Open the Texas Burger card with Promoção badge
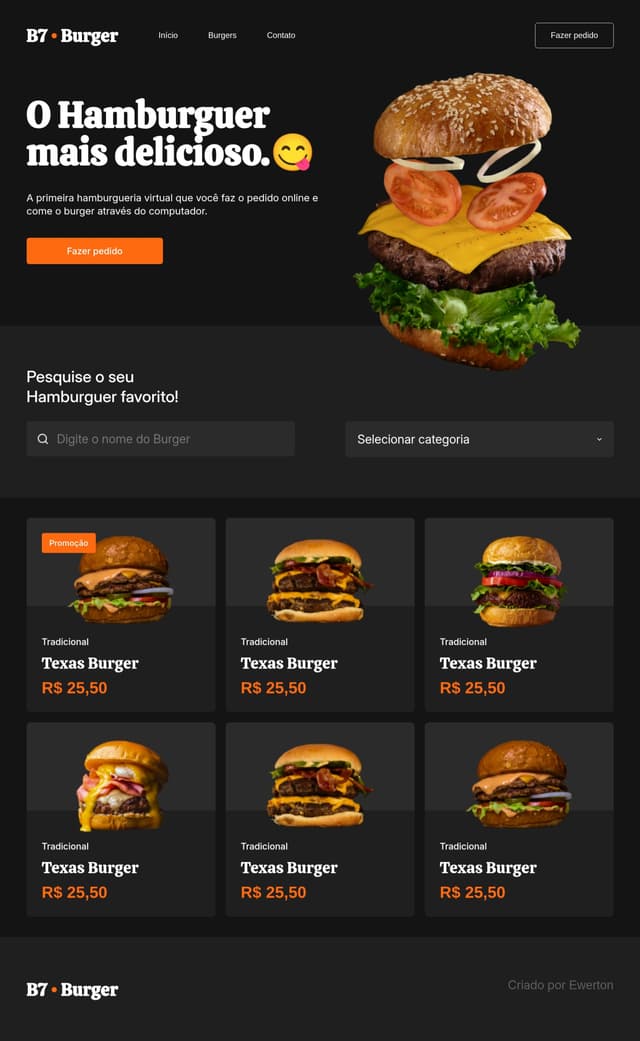This screenshot has height=1041, width=640. (121, 614)
